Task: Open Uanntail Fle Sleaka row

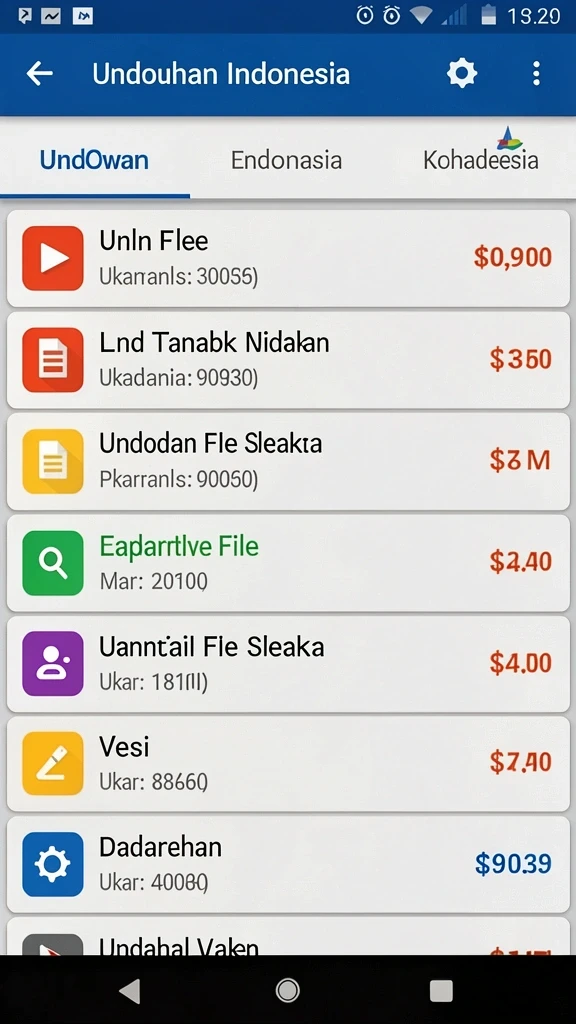Action: [288, 664]
